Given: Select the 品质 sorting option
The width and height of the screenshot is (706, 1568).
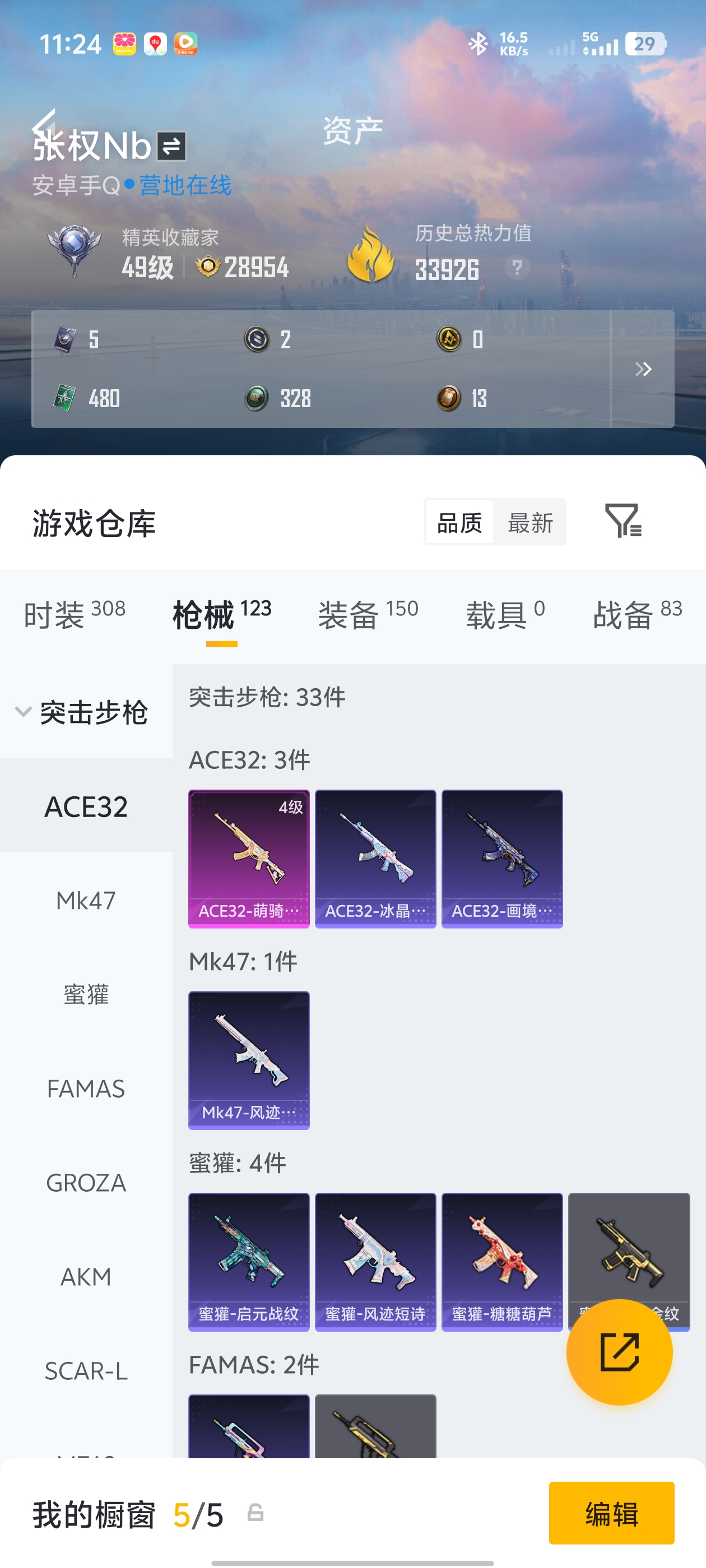Looking at the screenshot, I should click(460, 522).
